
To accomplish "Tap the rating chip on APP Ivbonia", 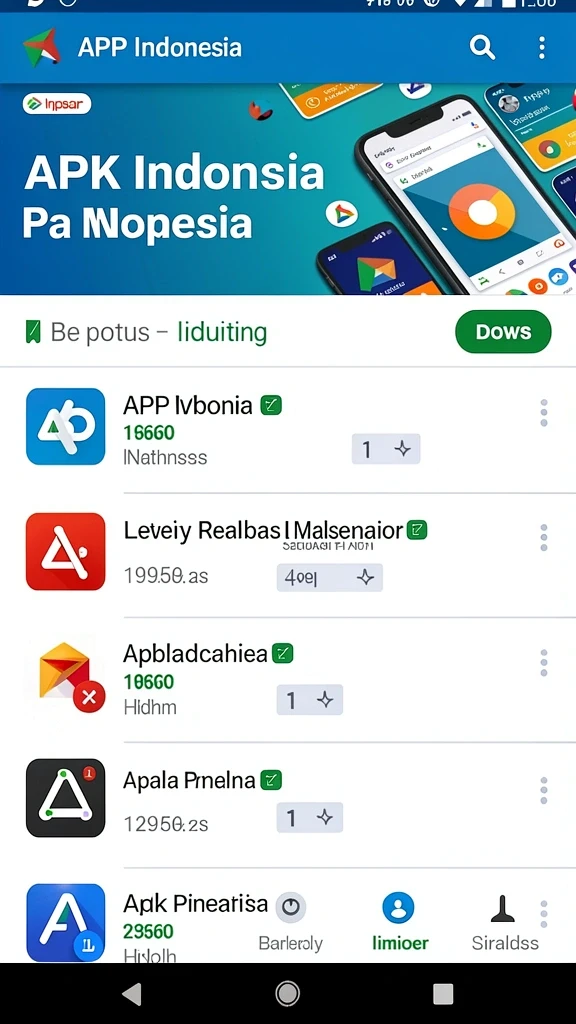I will tap(386, 449).
